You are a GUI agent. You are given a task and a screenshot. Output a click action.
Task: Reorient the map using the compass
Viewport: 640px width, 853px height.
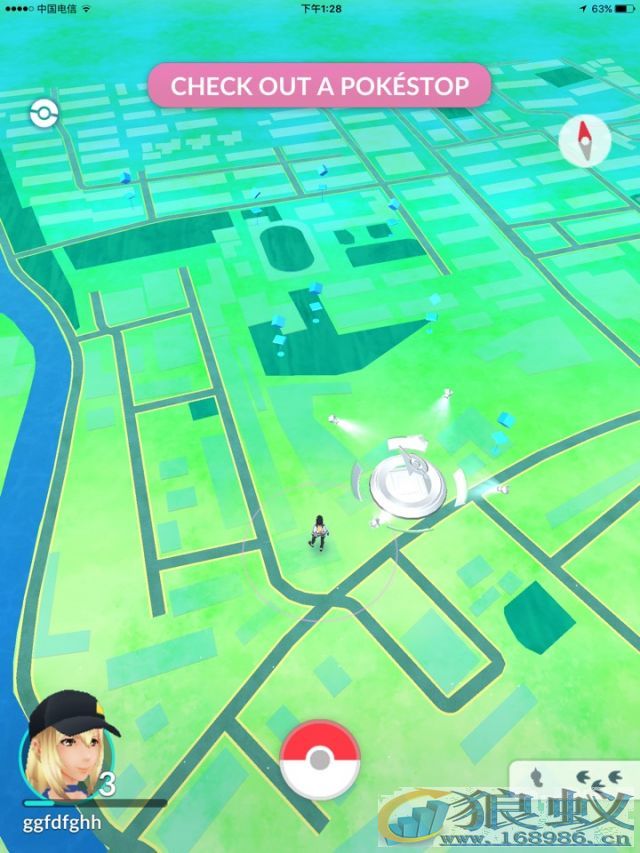click(585, 141)
